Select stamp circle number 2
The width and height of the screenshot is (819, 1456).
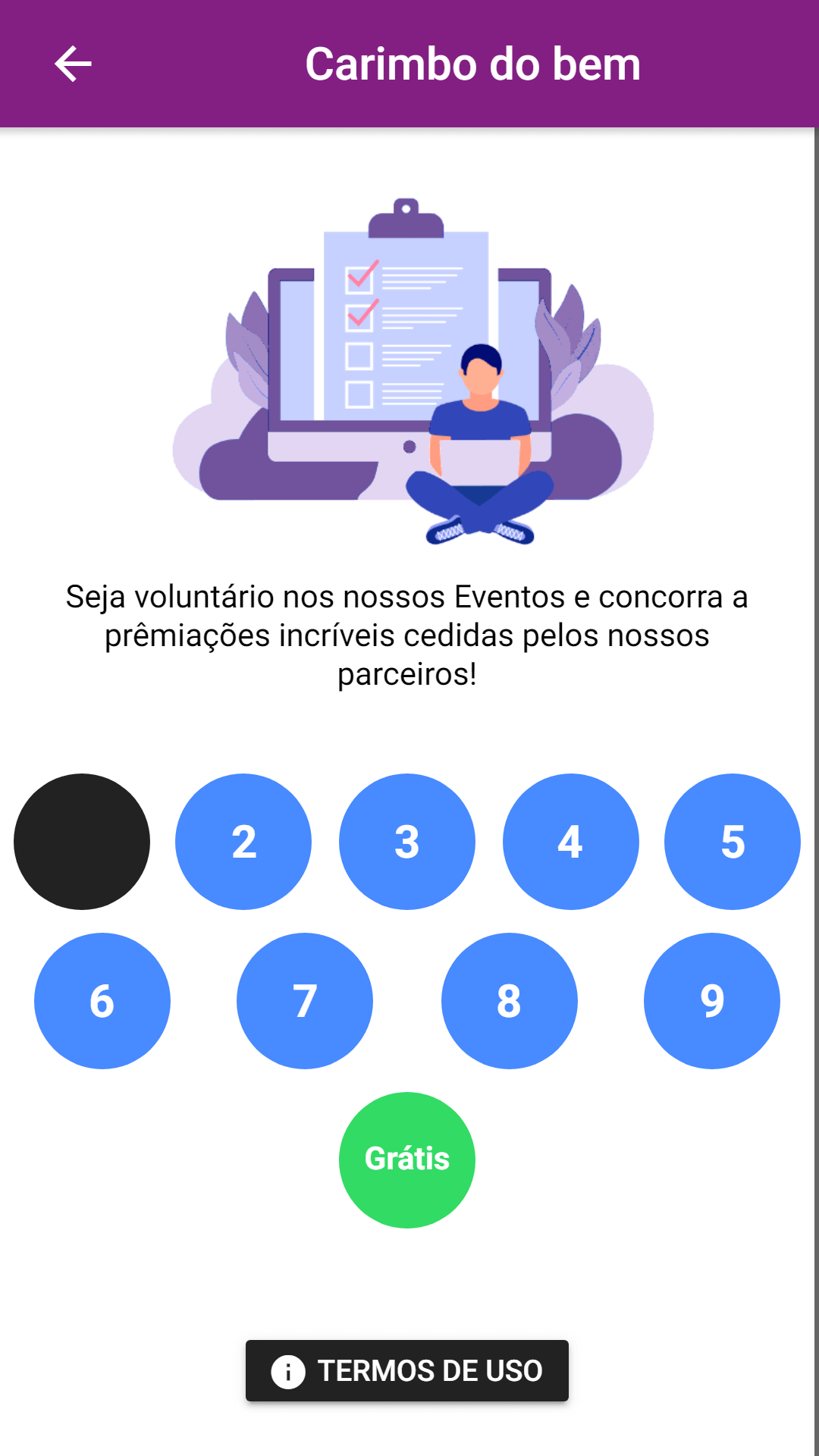(x=243, y=842)
